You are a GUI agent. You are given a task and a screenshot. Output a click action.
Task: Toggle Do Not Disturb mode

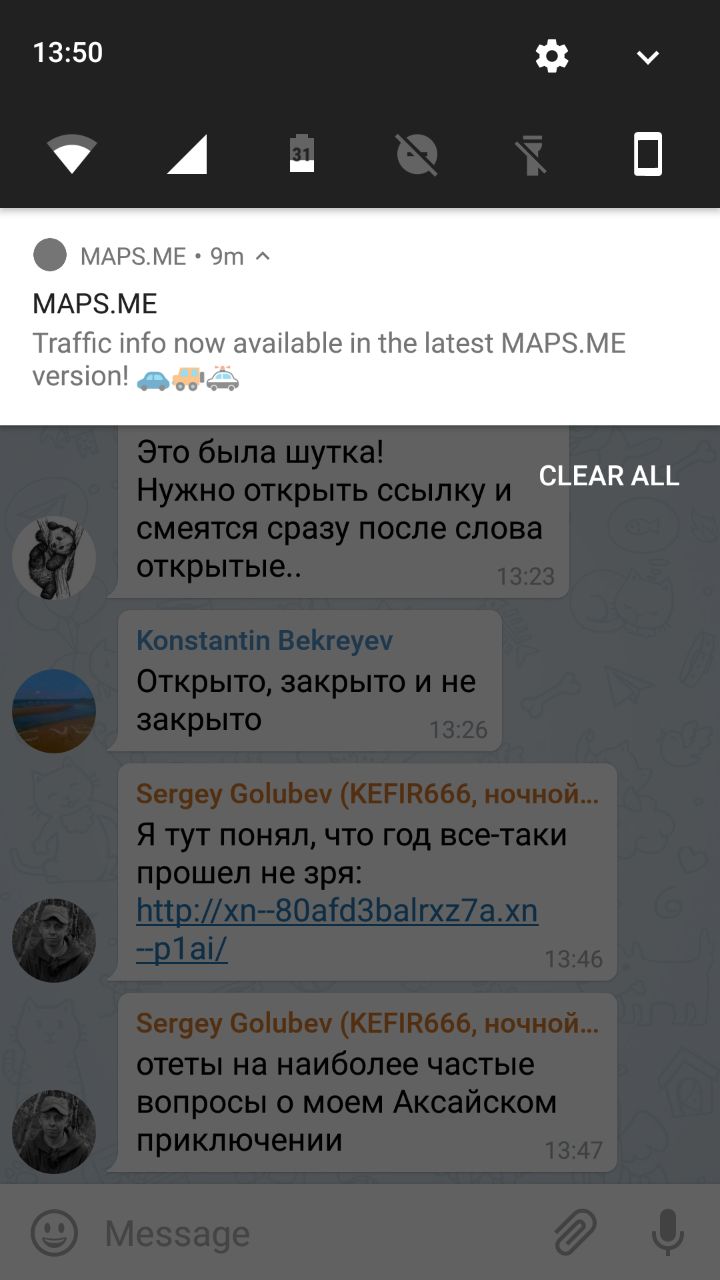417,155
